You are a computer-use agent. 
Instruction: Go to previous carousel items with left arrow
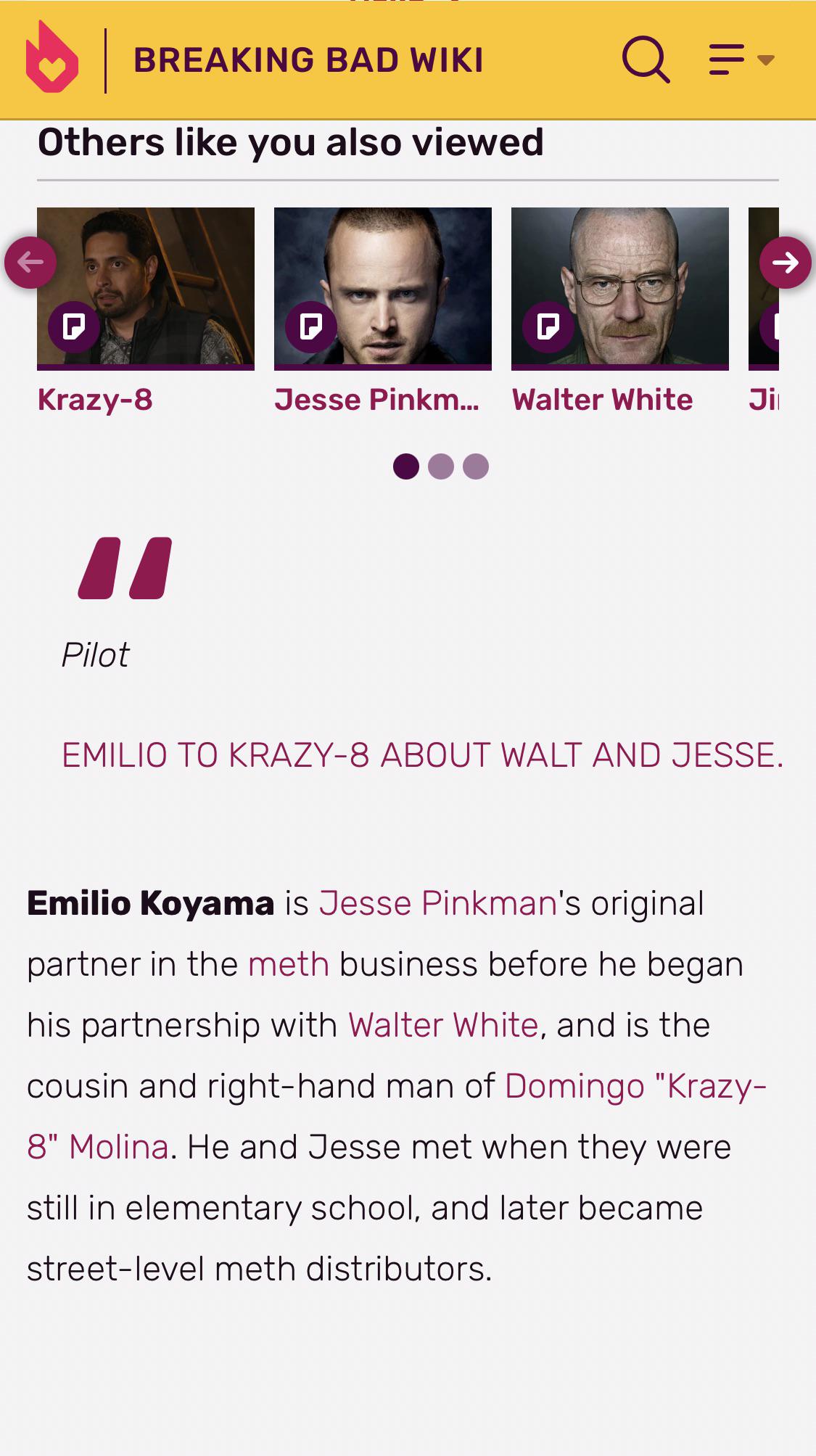pos(30,262)
